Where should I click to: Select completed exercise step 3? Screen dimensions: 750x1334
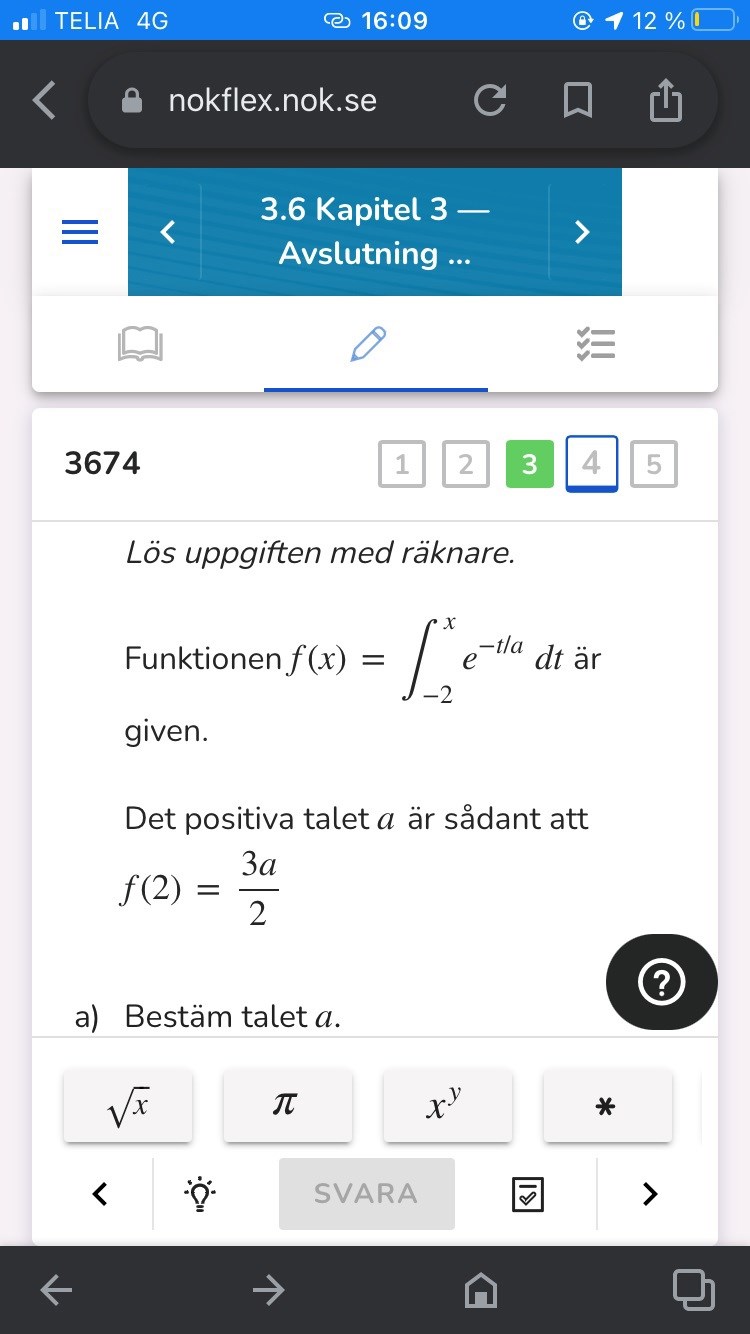(x=530, y=464)
